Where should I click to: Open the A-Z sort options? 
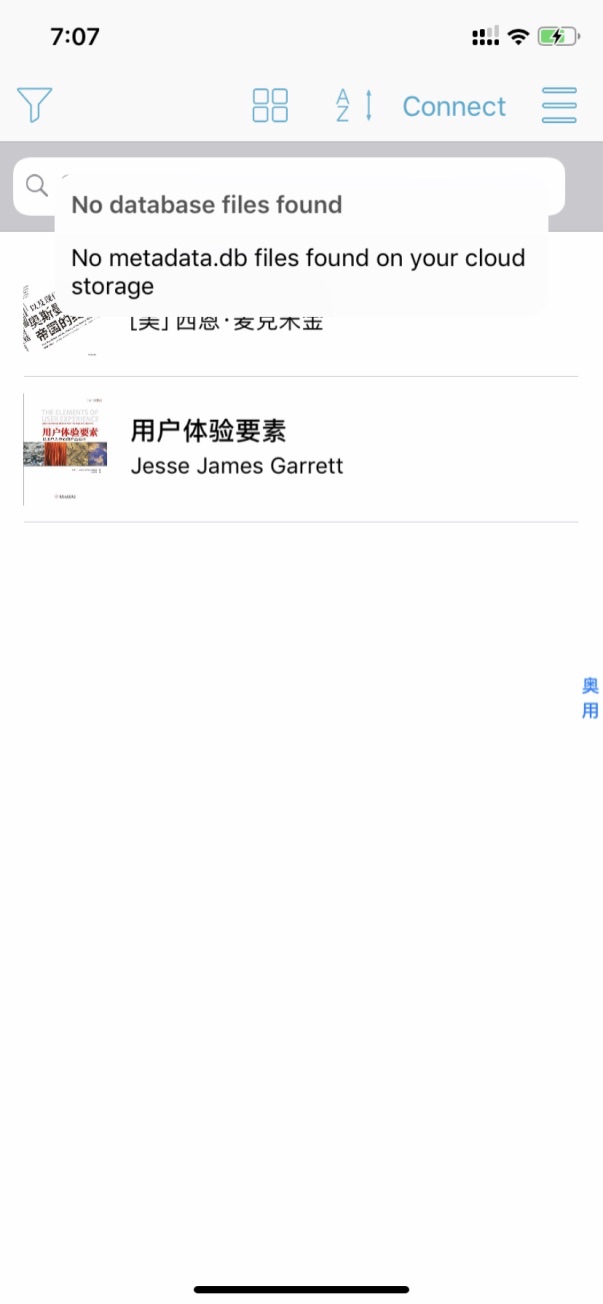pyautogui.click(x=354, y=105)
